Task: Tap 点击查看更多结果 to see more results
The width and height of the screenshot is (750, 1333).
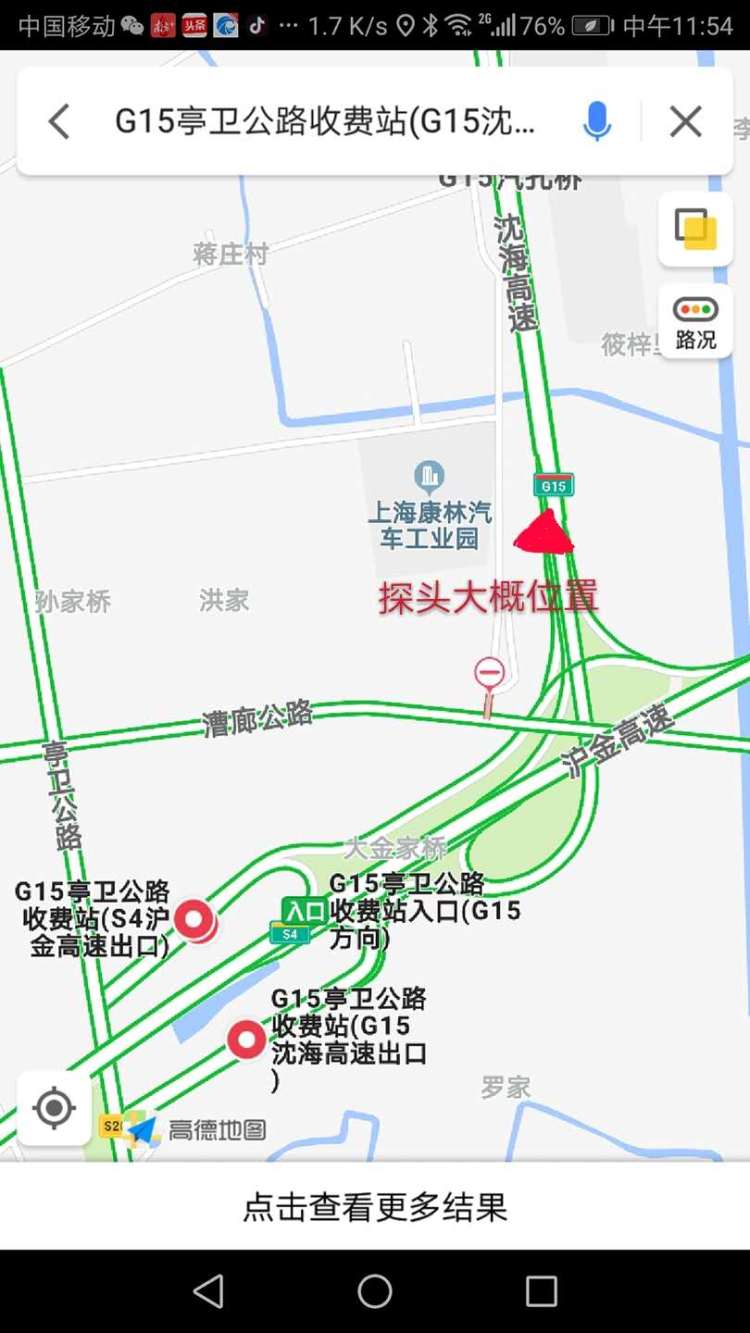Action: pos(375,1207)
